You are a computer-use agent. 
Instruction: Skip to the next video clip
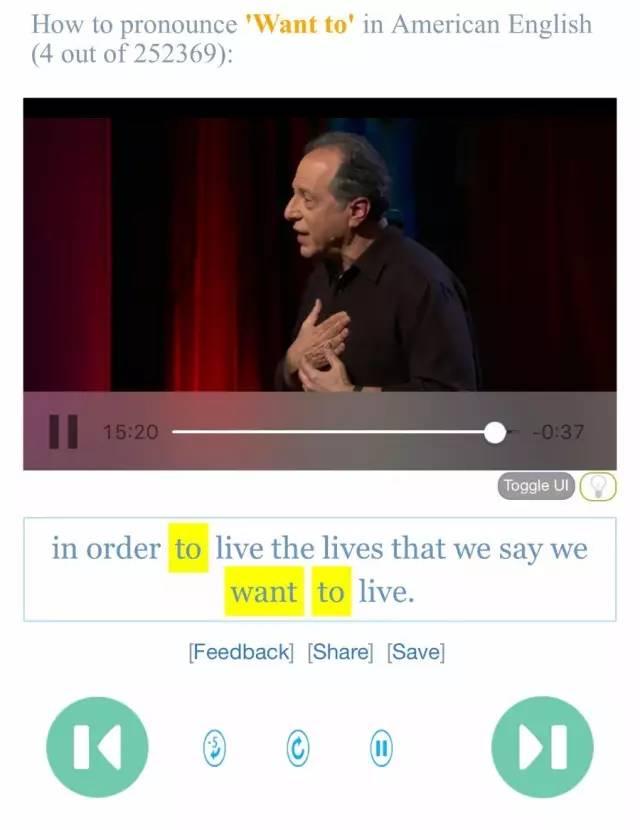[542, 747]
